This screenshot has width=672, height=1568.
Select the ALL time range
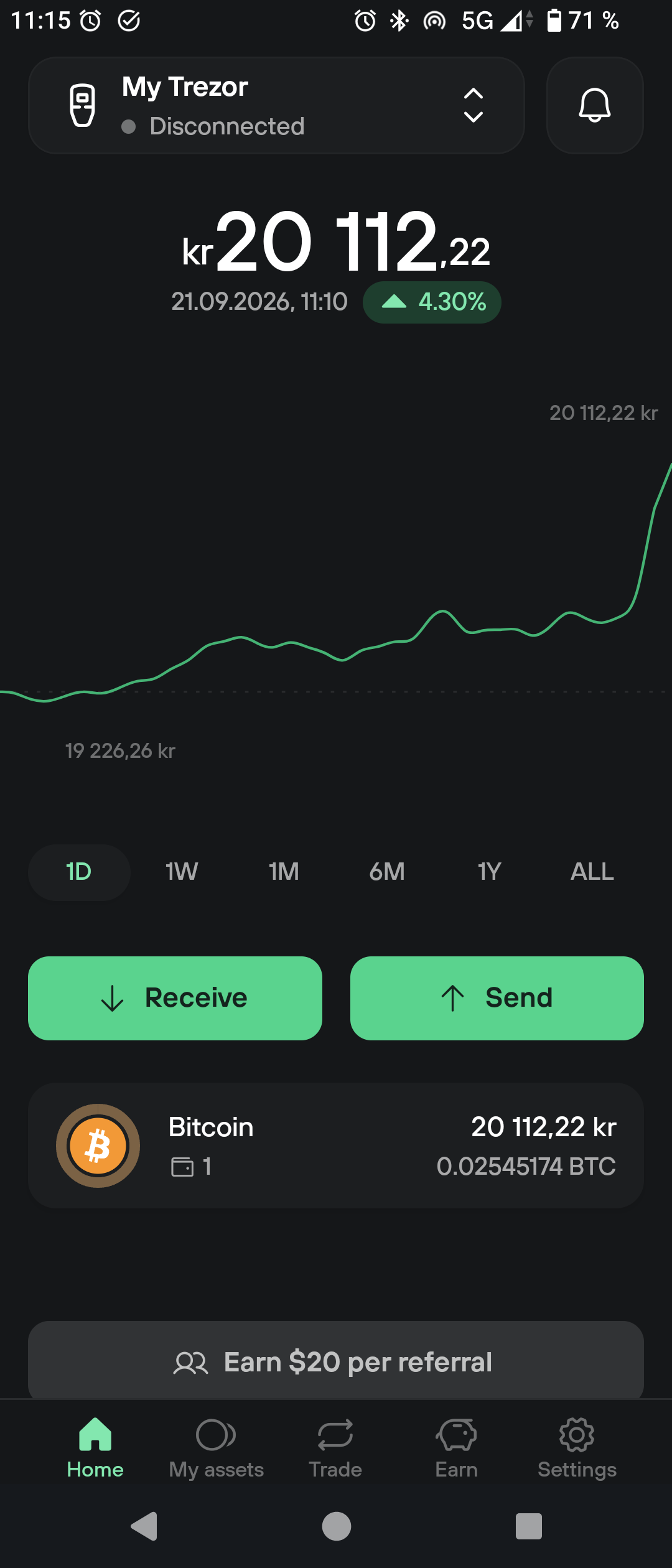(x=592, y=872)
